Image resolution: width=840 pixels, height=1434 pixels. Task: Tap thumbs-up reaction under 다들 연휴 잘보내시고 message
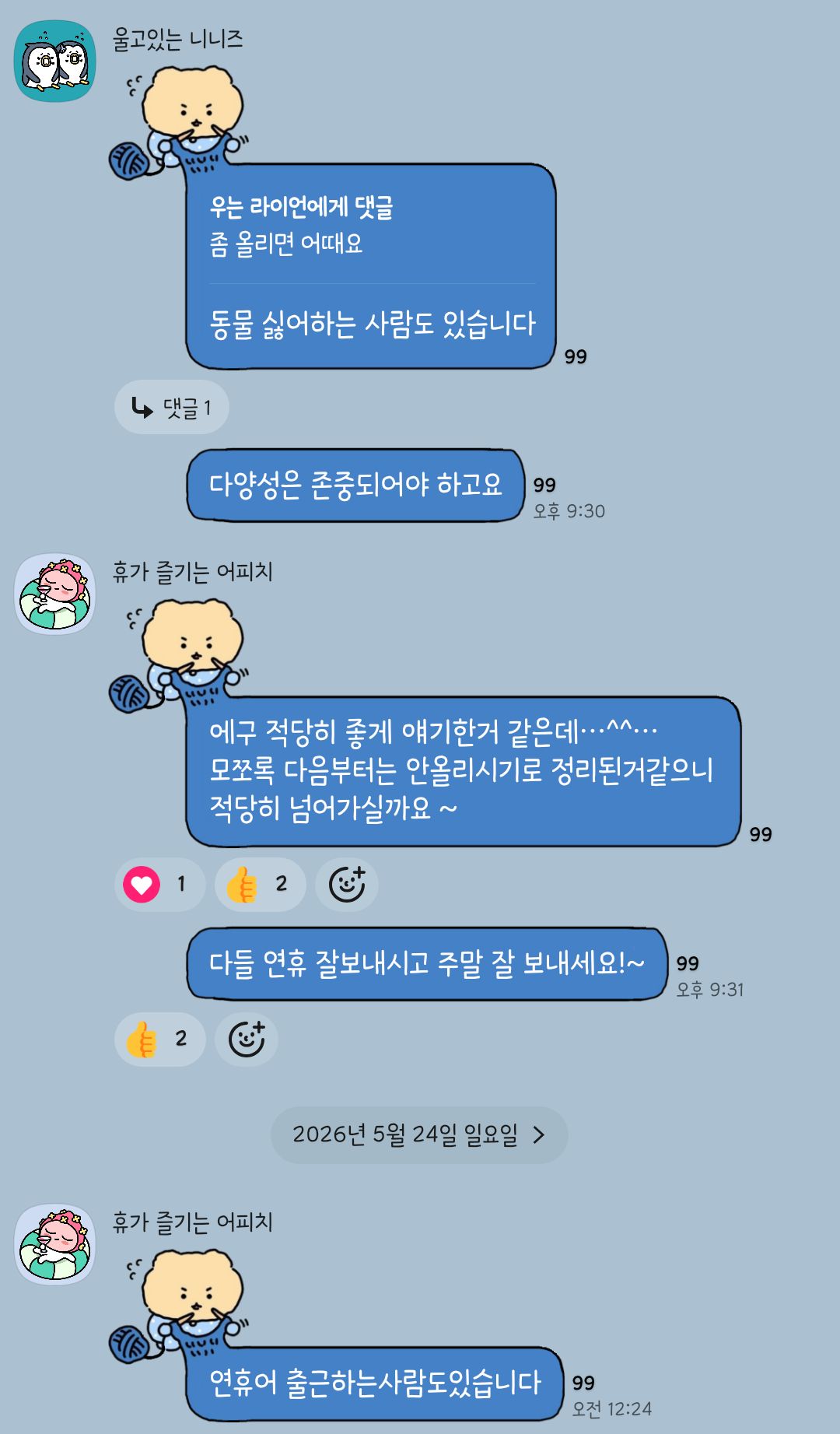pyautogui.click(x=160, y=1039)
